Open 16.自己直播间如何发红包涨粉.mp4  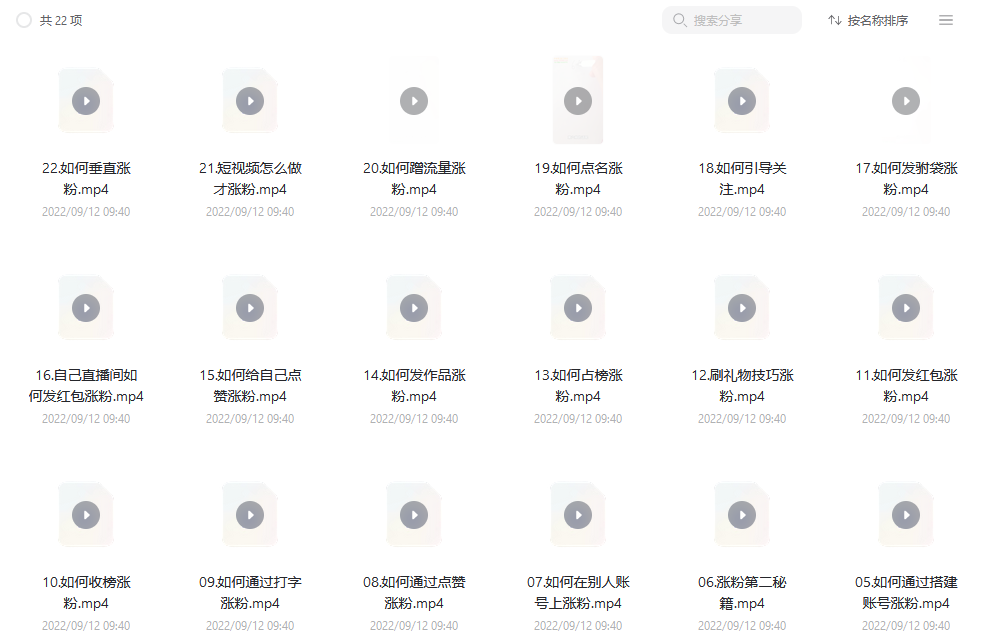tap(86, 308)
